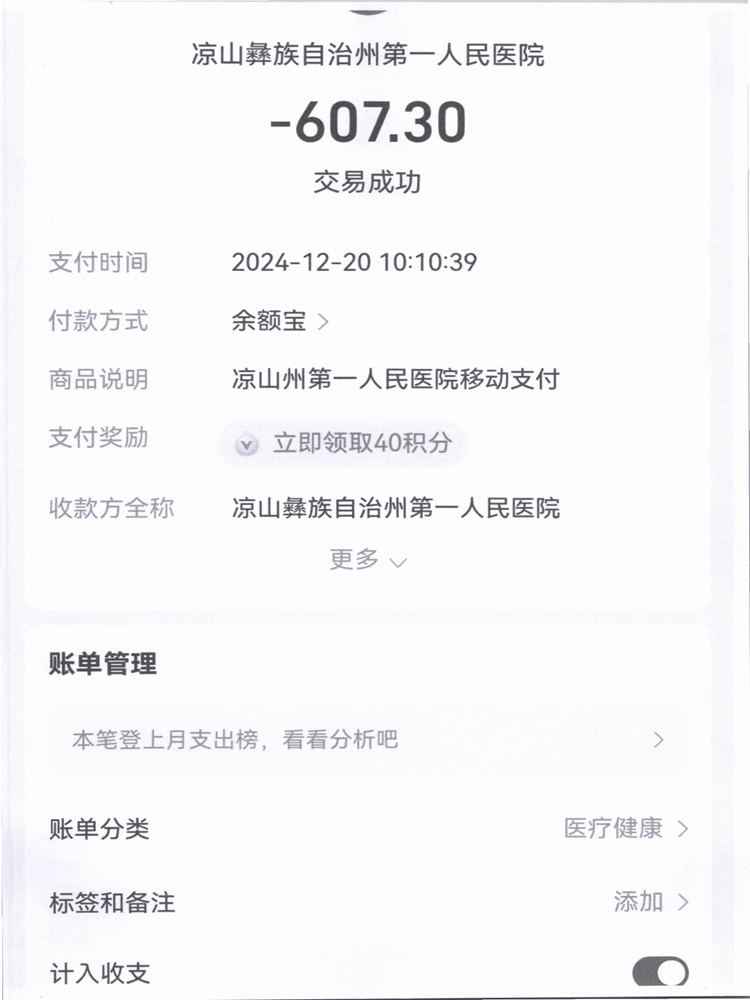Change the bill category 医疗健康
The image size is (750, 1000).
pyautogui.click(x=626, y=829)
